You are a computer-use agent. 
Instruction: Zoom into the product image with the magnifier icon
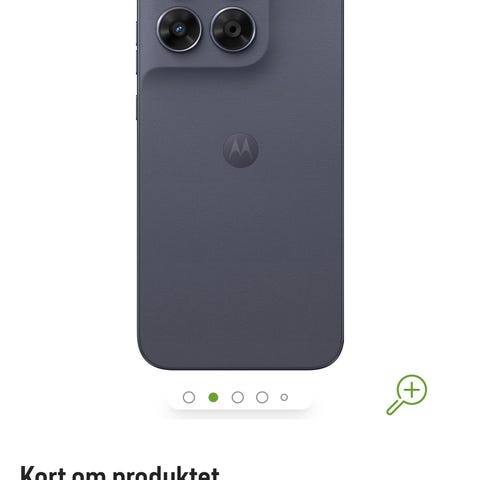click(407, 395)
